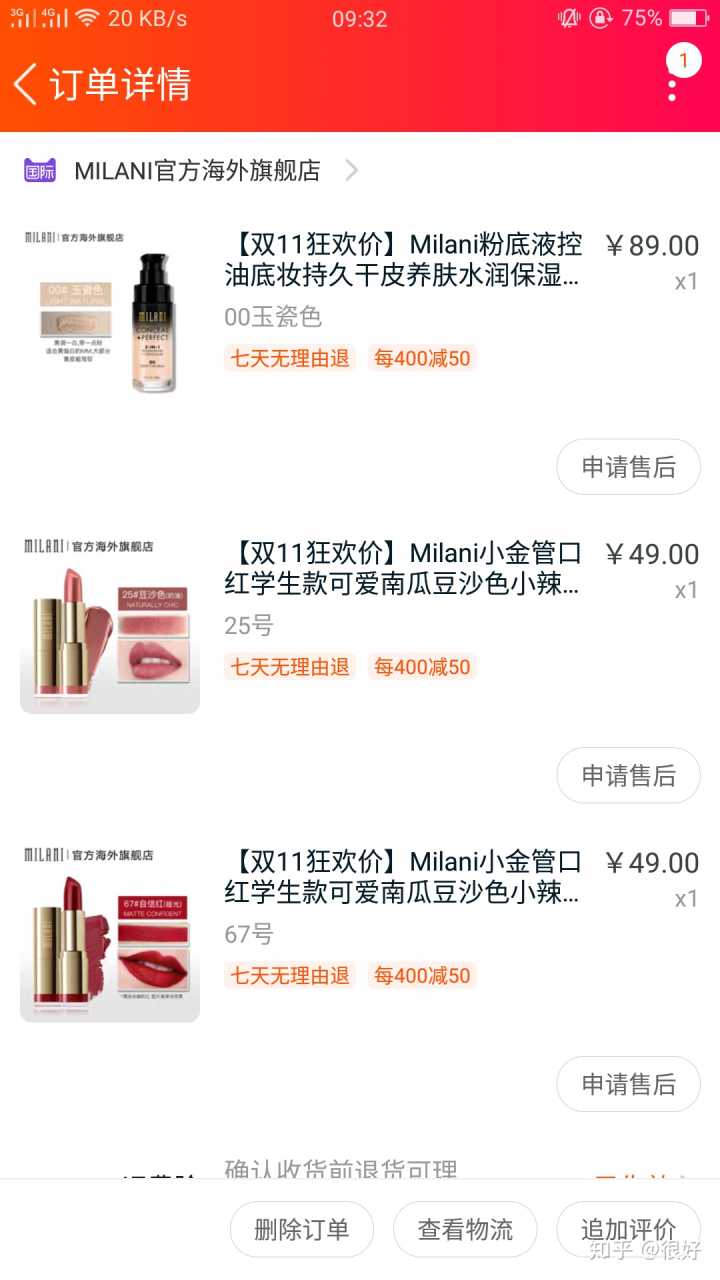The height and width of the screenshot is (1280, 720).
Task: Delete this order with 删除订单
Action: point(302,1229)
